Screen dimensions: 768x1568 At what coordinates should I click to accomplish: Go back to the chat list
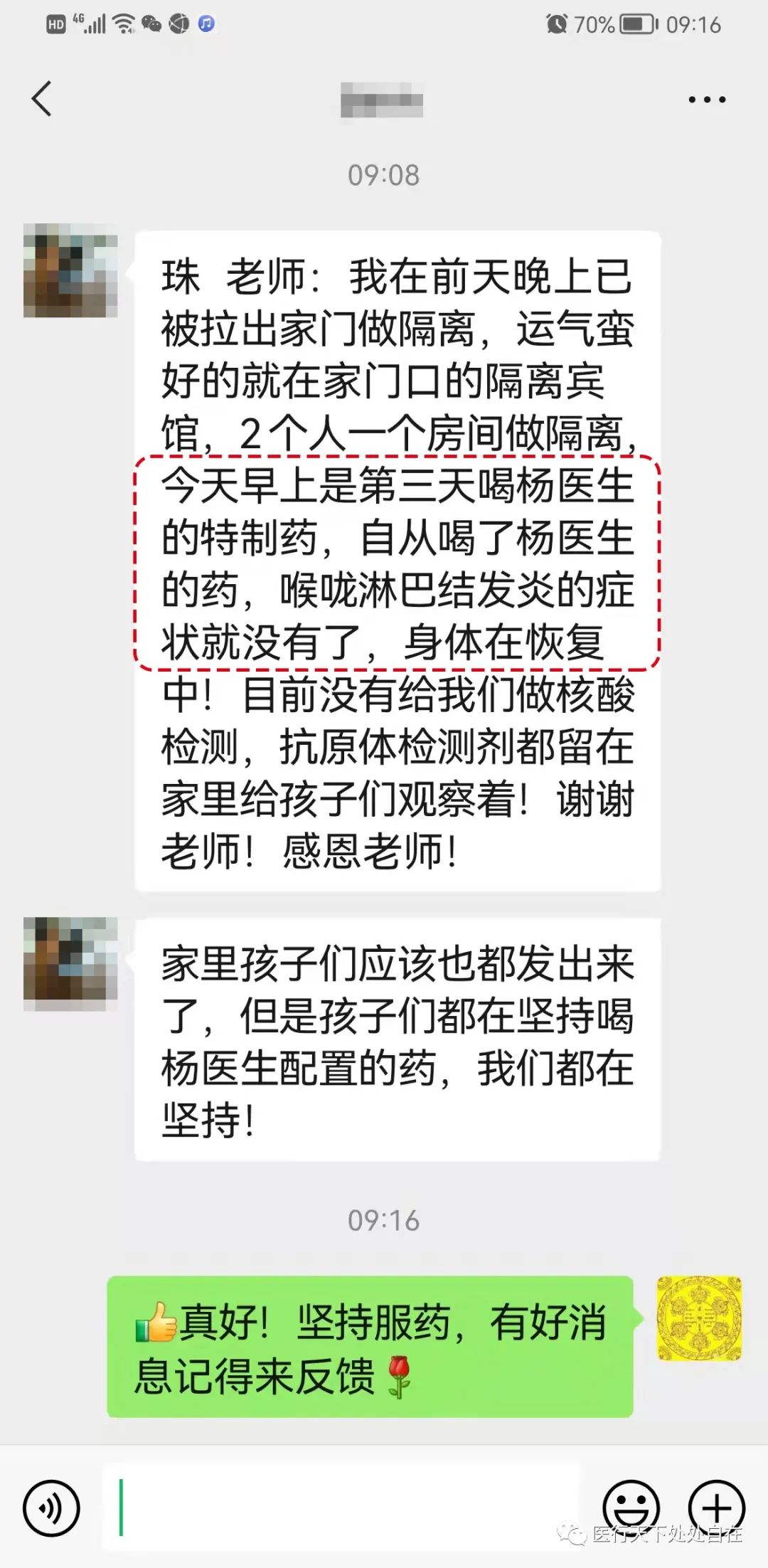tap(42, 99)
